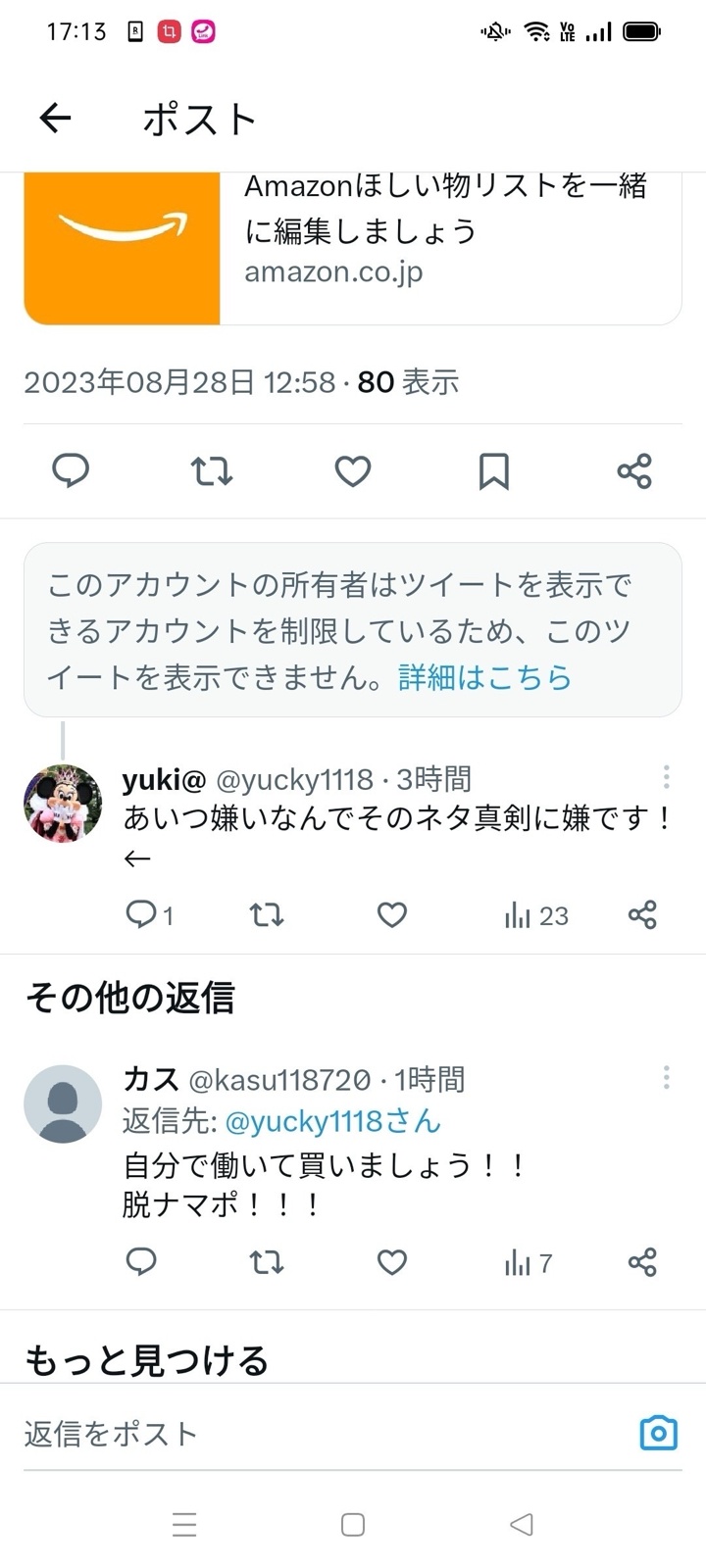The height and width of the screenshot is (1568, 706).
Task: Open the camera icon in reply bar
Action: (x=658, y=1434)
